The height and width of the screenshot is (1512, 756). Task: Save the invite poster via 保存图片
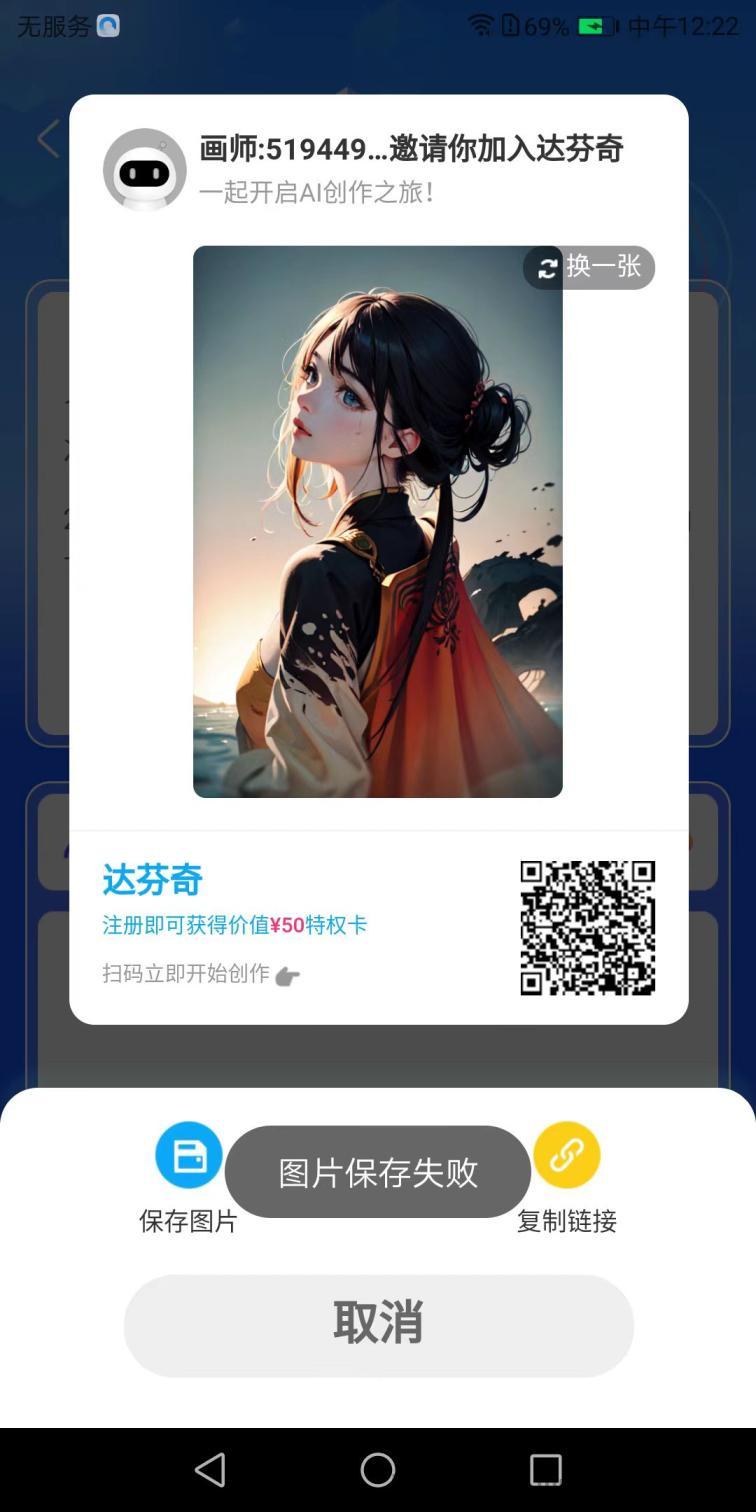point(188,1177)
